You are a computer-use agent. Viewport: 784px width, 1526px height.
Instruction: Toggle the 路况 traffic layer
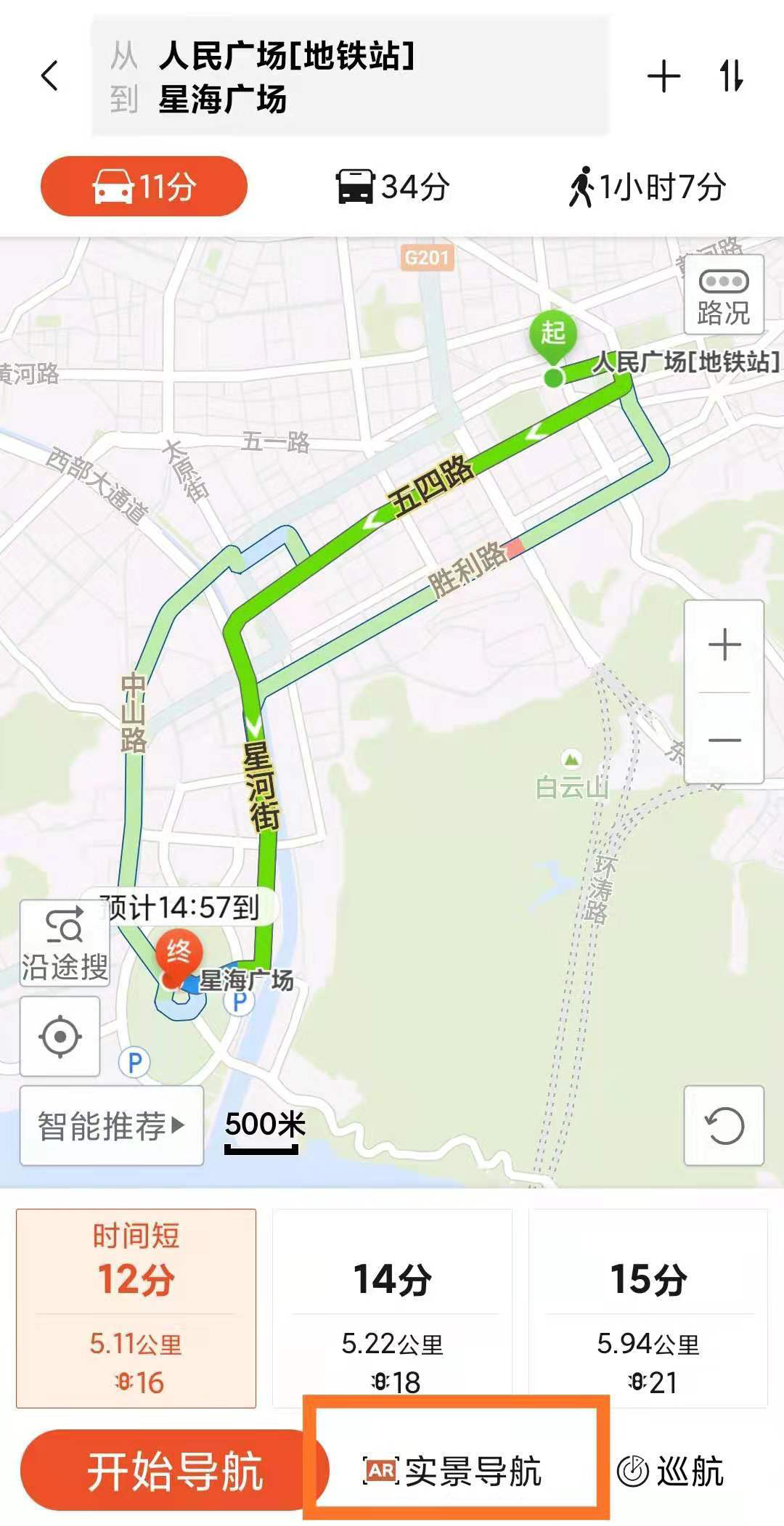click(x=724, y=293)
